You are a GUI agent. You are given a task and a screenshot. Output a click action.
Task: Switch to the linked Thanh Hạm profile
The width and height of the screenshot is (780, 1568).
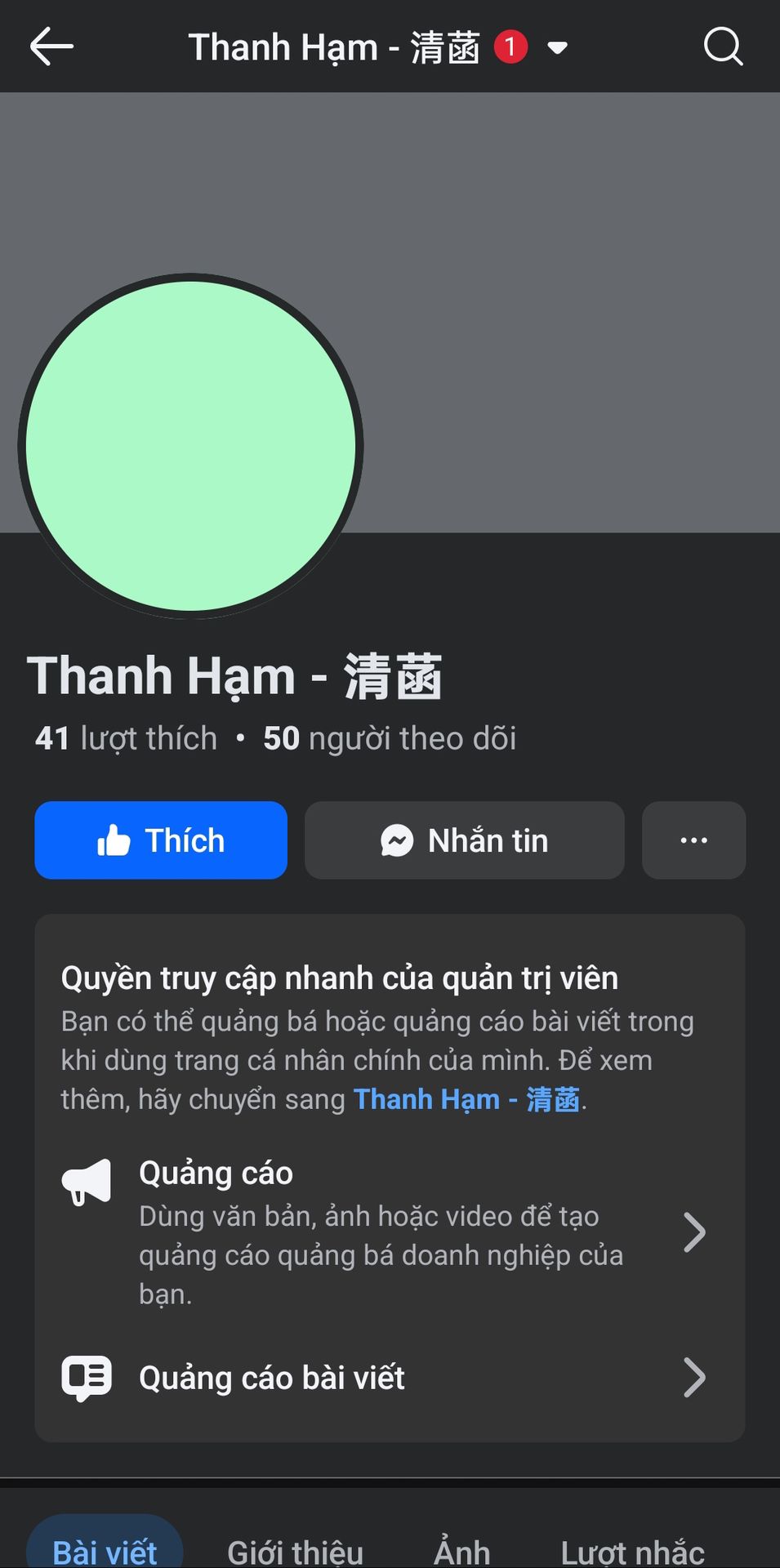click(466, 1099)
